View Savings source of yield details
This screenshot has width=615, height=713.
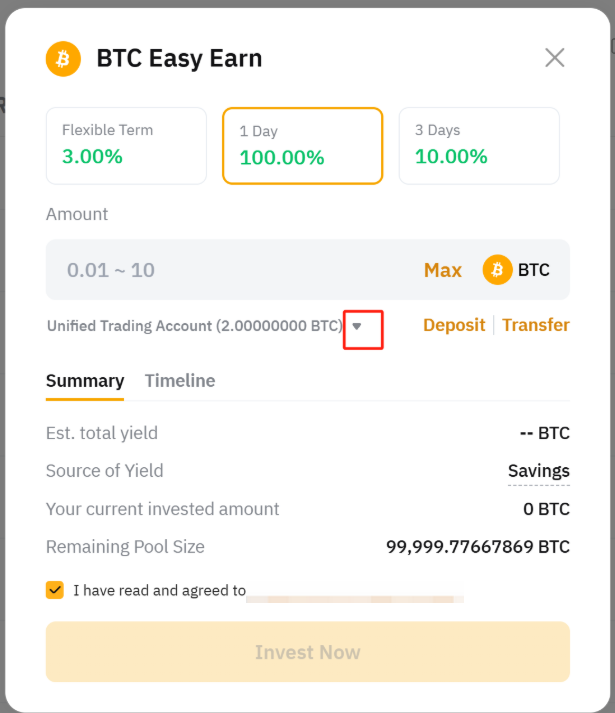point(538,471)
